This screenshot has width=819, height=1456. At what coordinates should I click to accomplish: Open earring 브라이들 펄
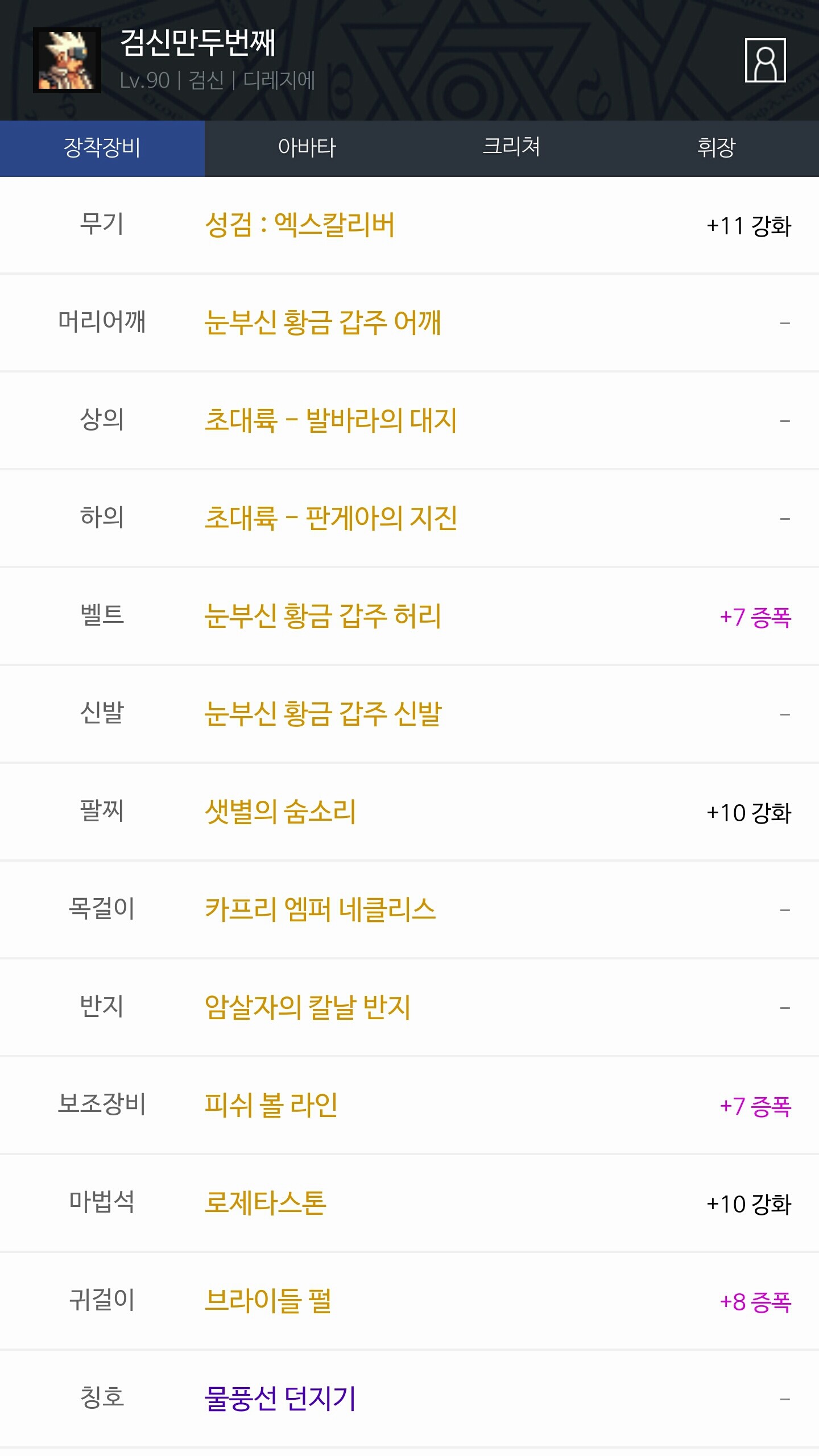pyautogui.click(x=268, y=1301)
